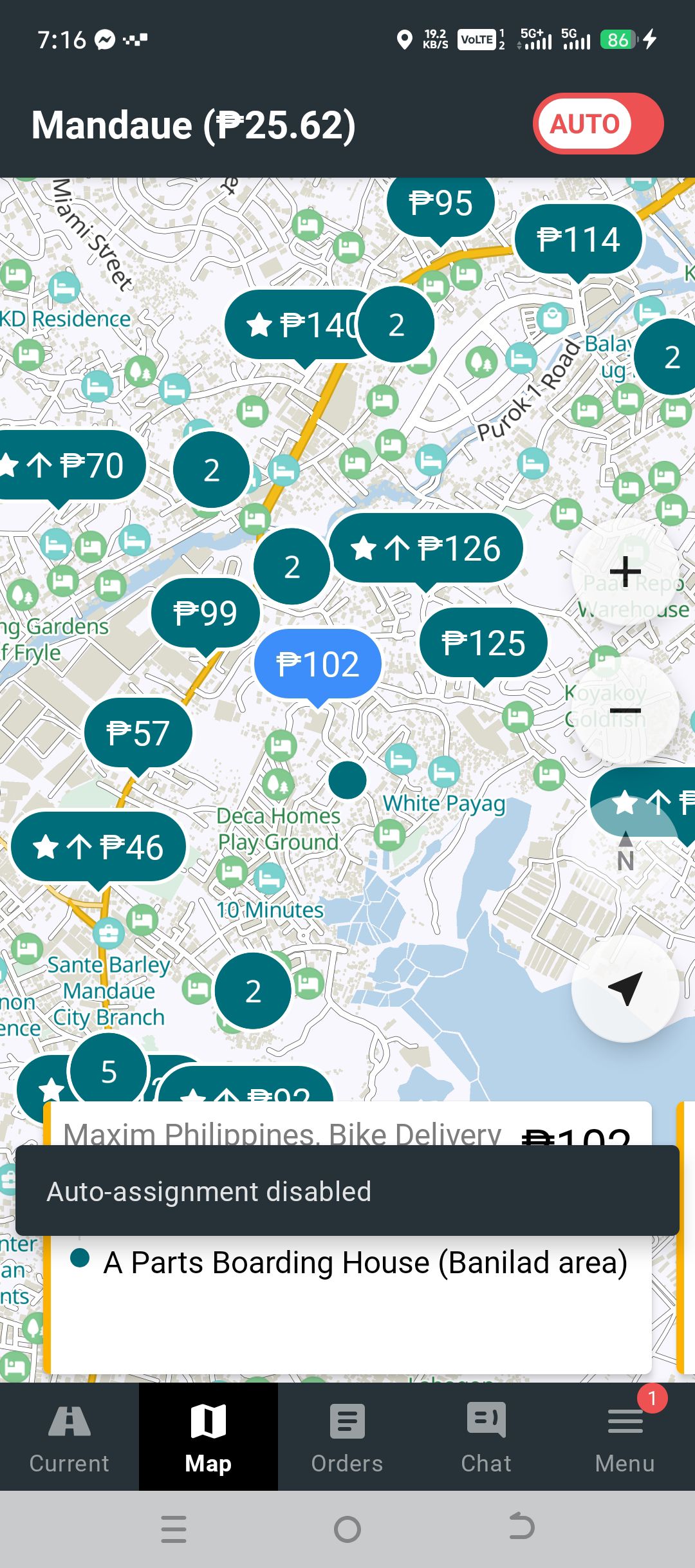Reset map orientation with the north compass
The width and height of the screenshot is (695, 1568).
tap(625, 851)
